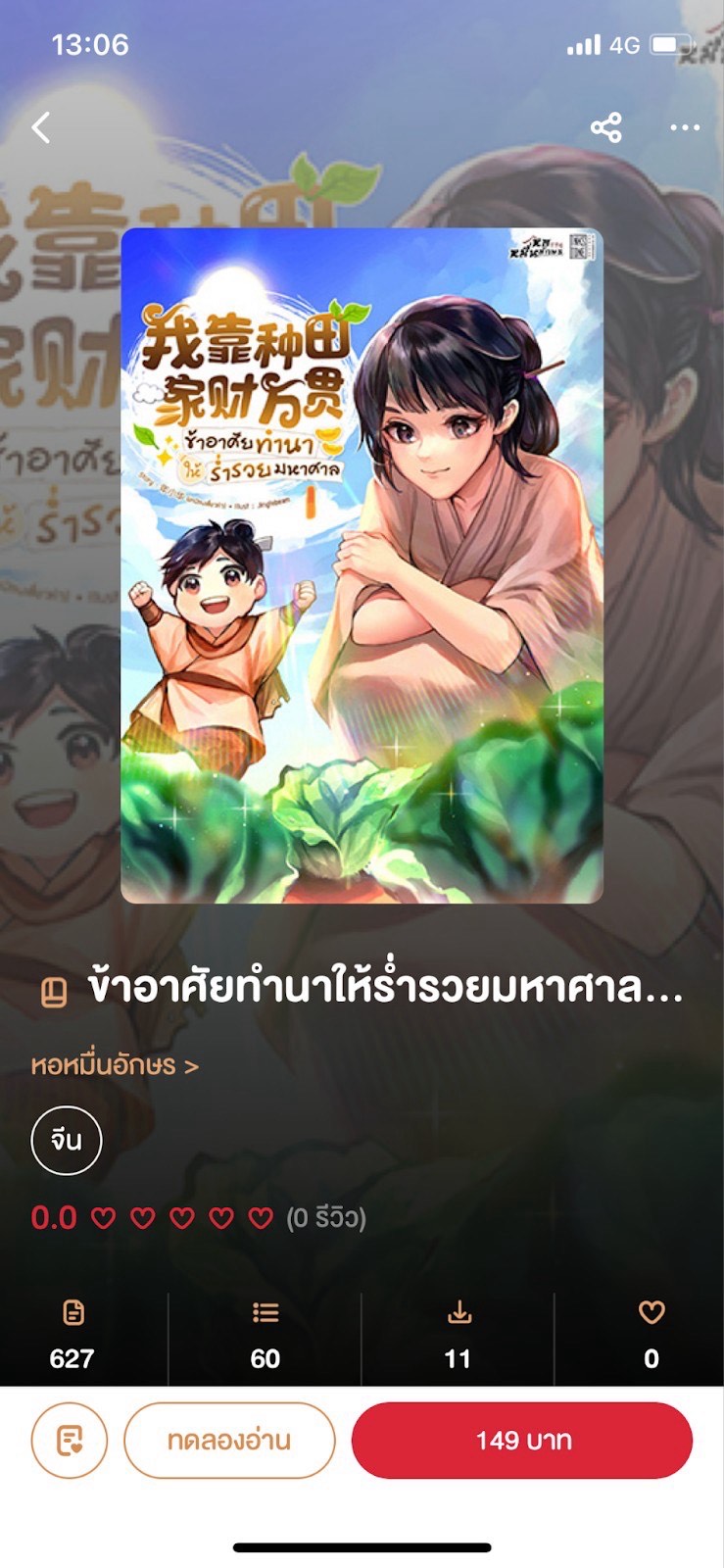
Task: Open the three-dot overflow menu
Action: 684,127
